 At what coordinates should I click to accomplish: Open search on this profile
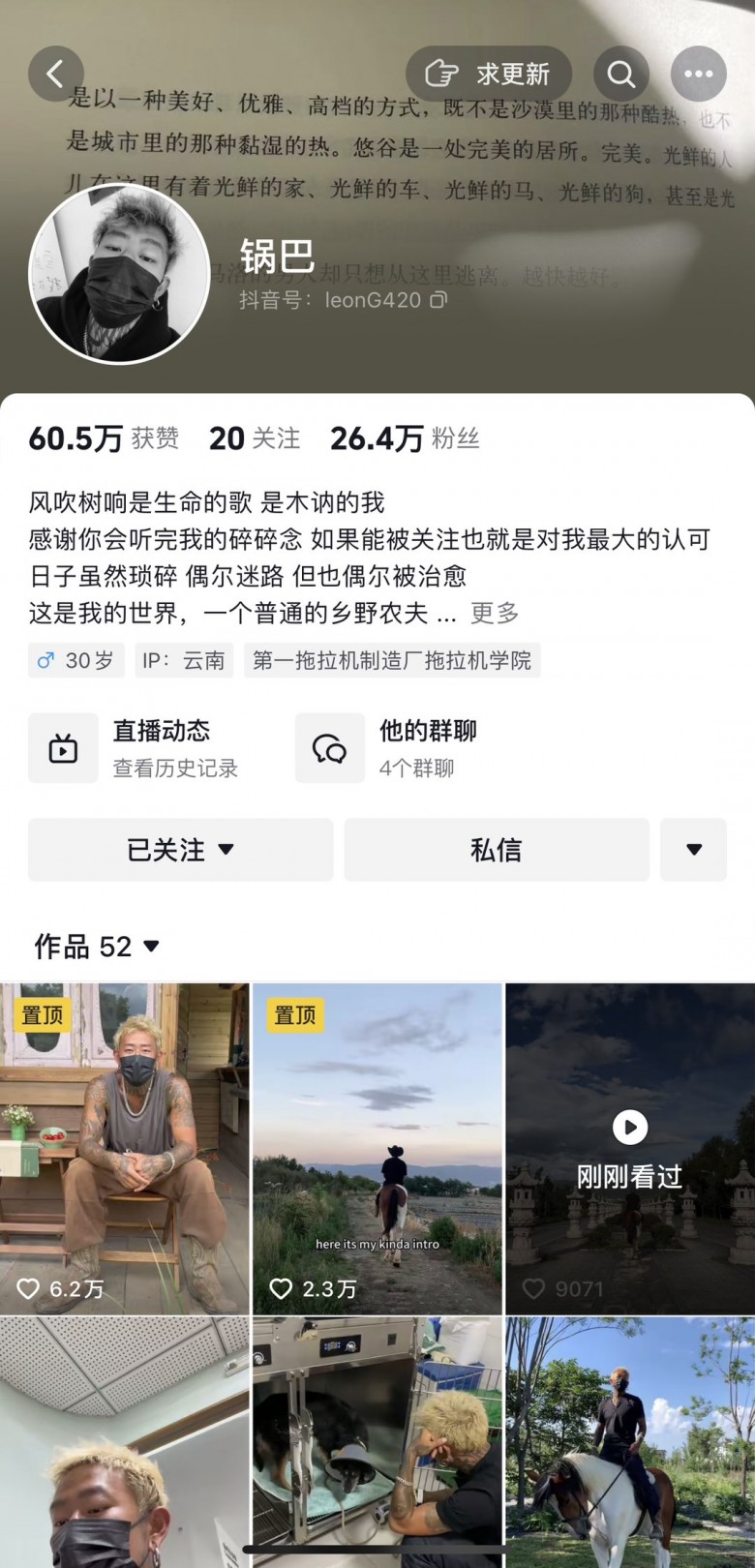tap(620, 74)
